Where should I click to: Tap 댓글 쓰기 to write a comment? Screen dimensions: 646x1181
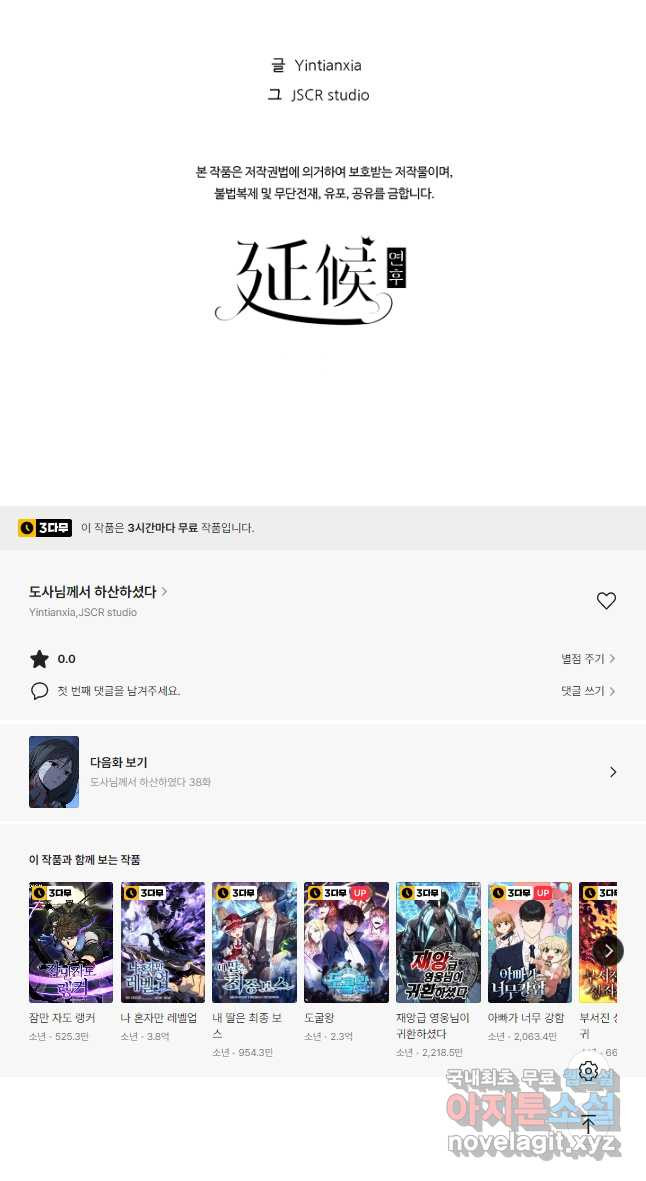pos(588,691)
